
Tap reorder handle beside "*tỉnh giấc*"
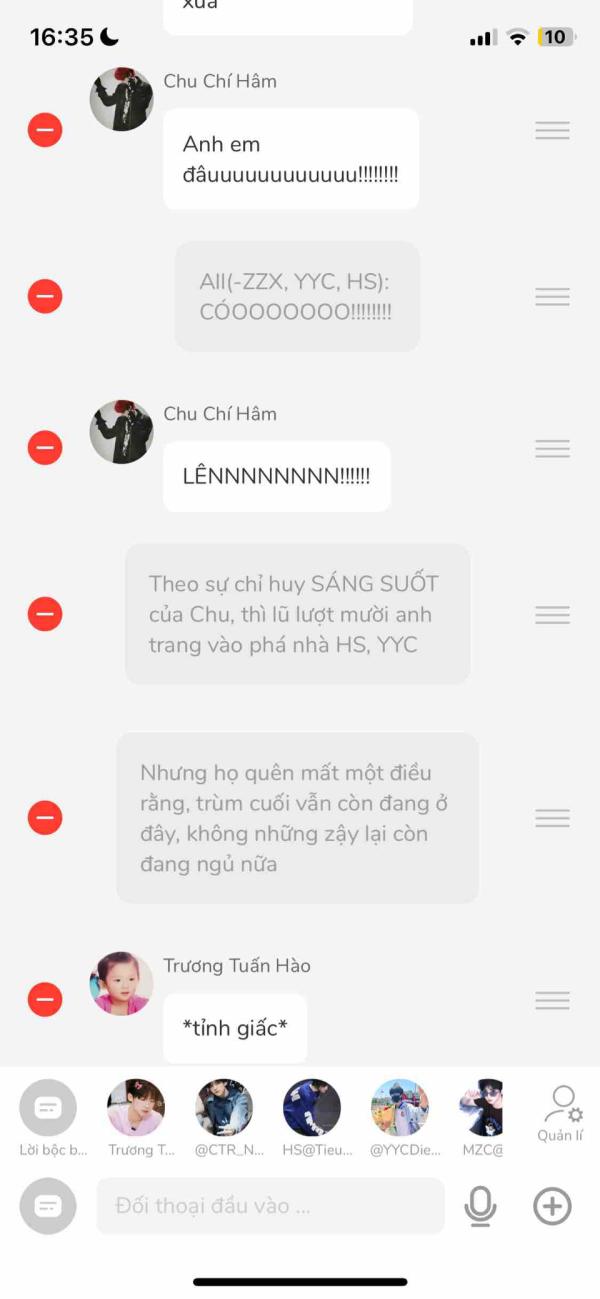coord(552,1000)
